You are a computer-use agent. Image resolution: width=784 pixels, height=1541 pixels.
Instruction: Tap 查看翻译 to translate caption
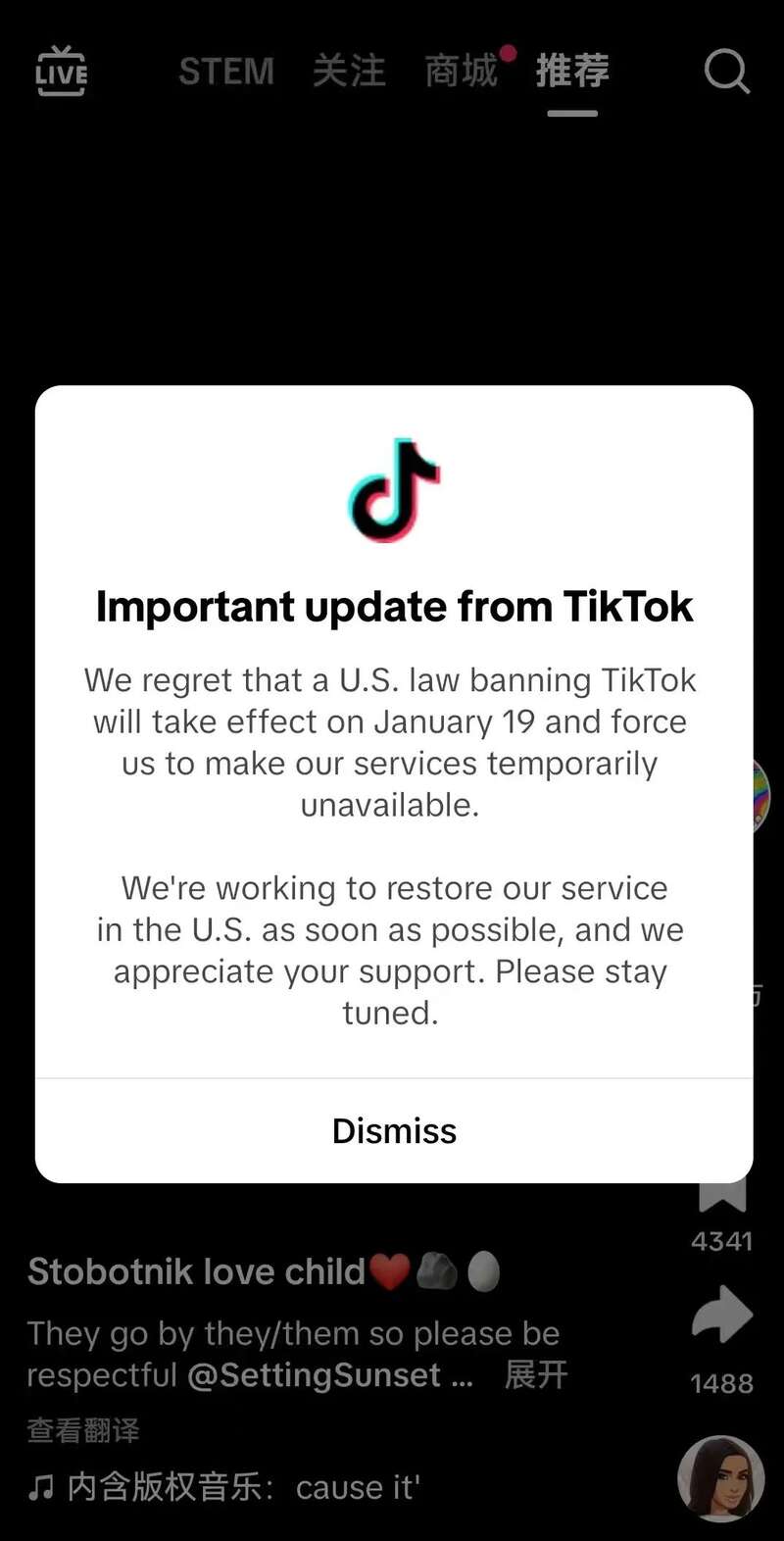click(83, 1430)
